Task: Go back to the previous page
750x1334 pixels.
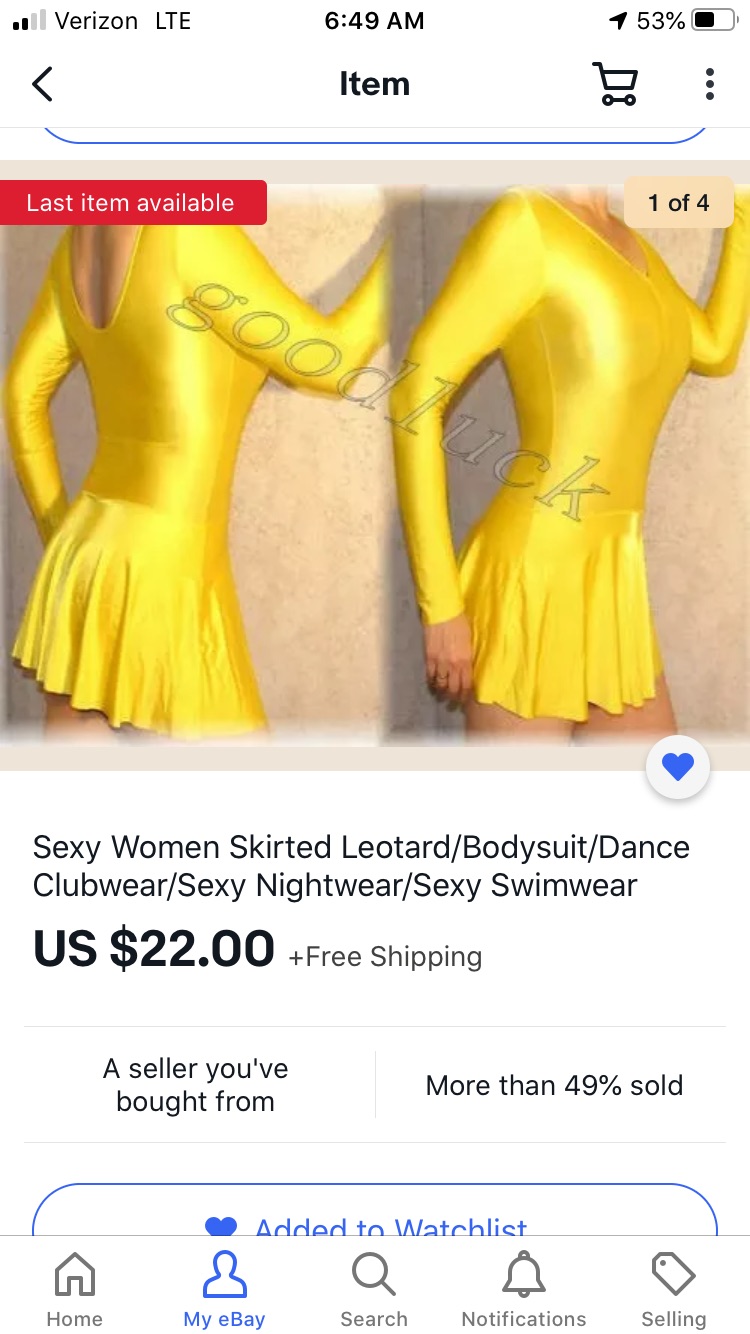Action: (42, 84)
